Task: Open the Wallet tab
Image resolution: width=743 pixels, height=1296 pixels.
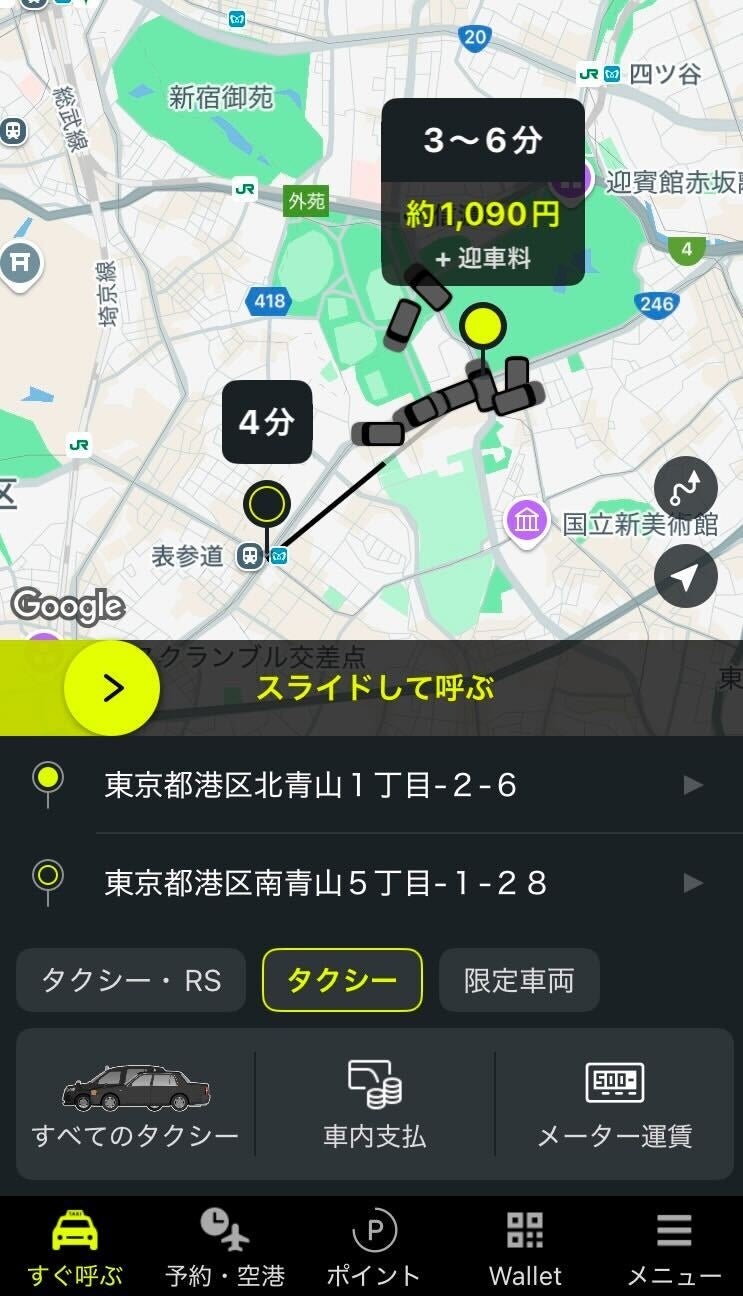Action: pos(525,1247)
